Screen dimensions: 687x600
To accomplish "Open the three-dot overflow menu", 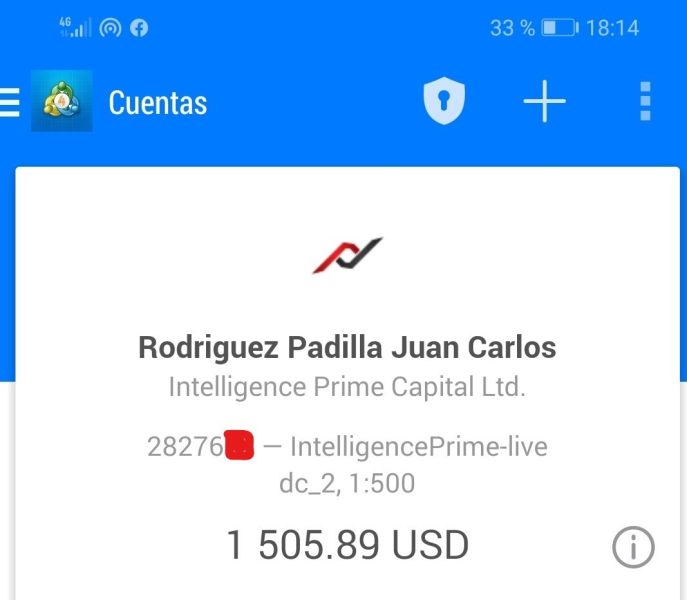I will (645, 102).
